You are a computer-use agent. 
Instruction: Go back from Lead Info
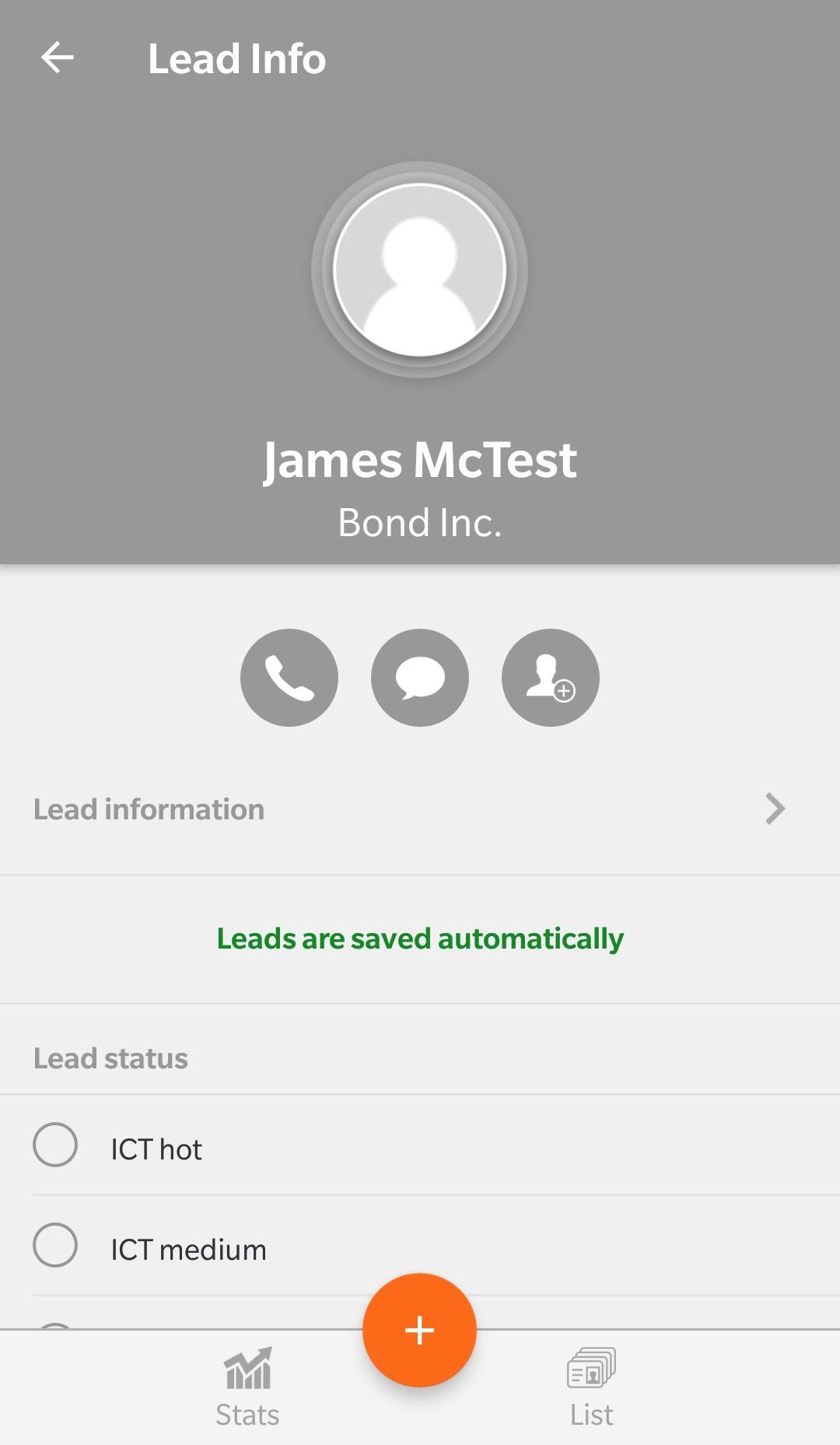[x=57, y=58]
